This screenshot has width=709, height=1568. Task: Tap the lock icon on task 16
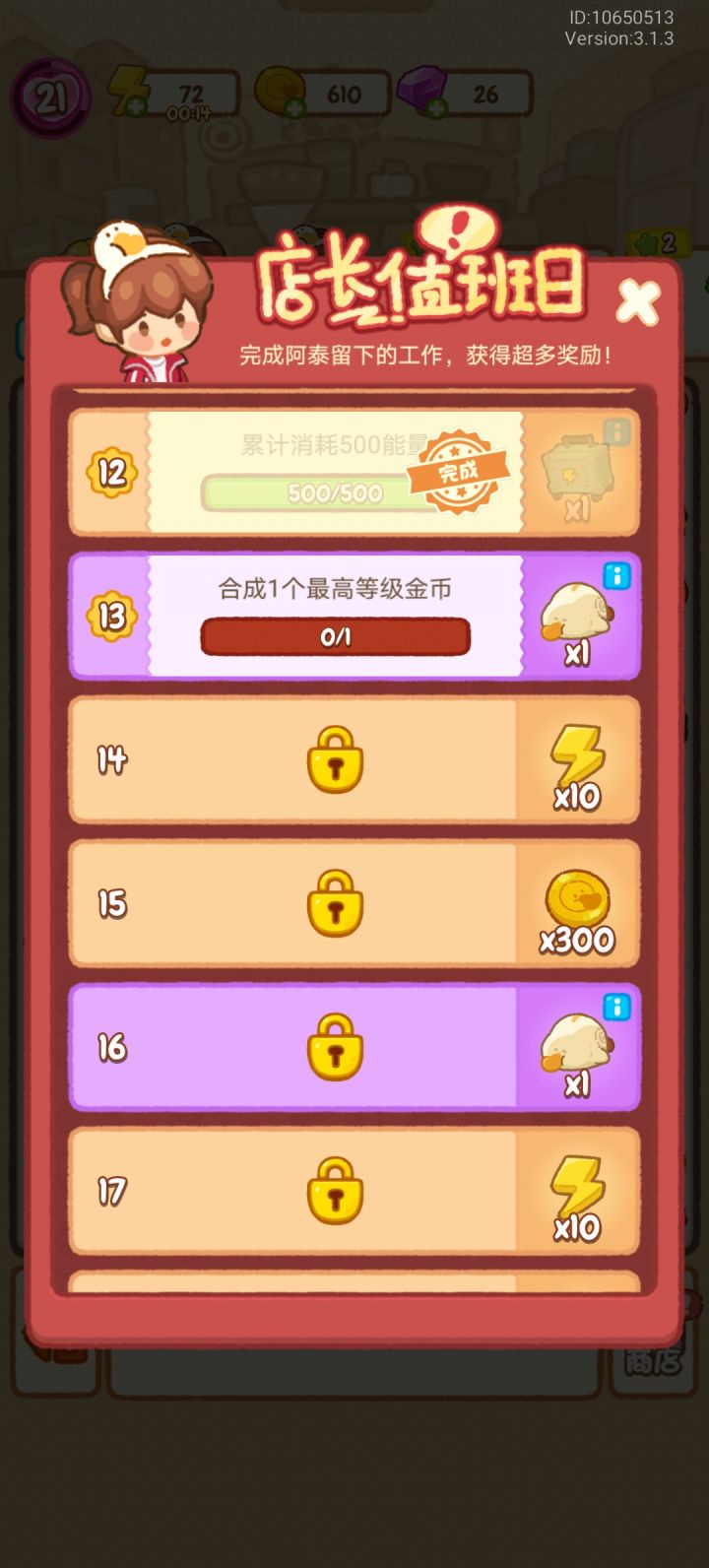click(334, 1047)
